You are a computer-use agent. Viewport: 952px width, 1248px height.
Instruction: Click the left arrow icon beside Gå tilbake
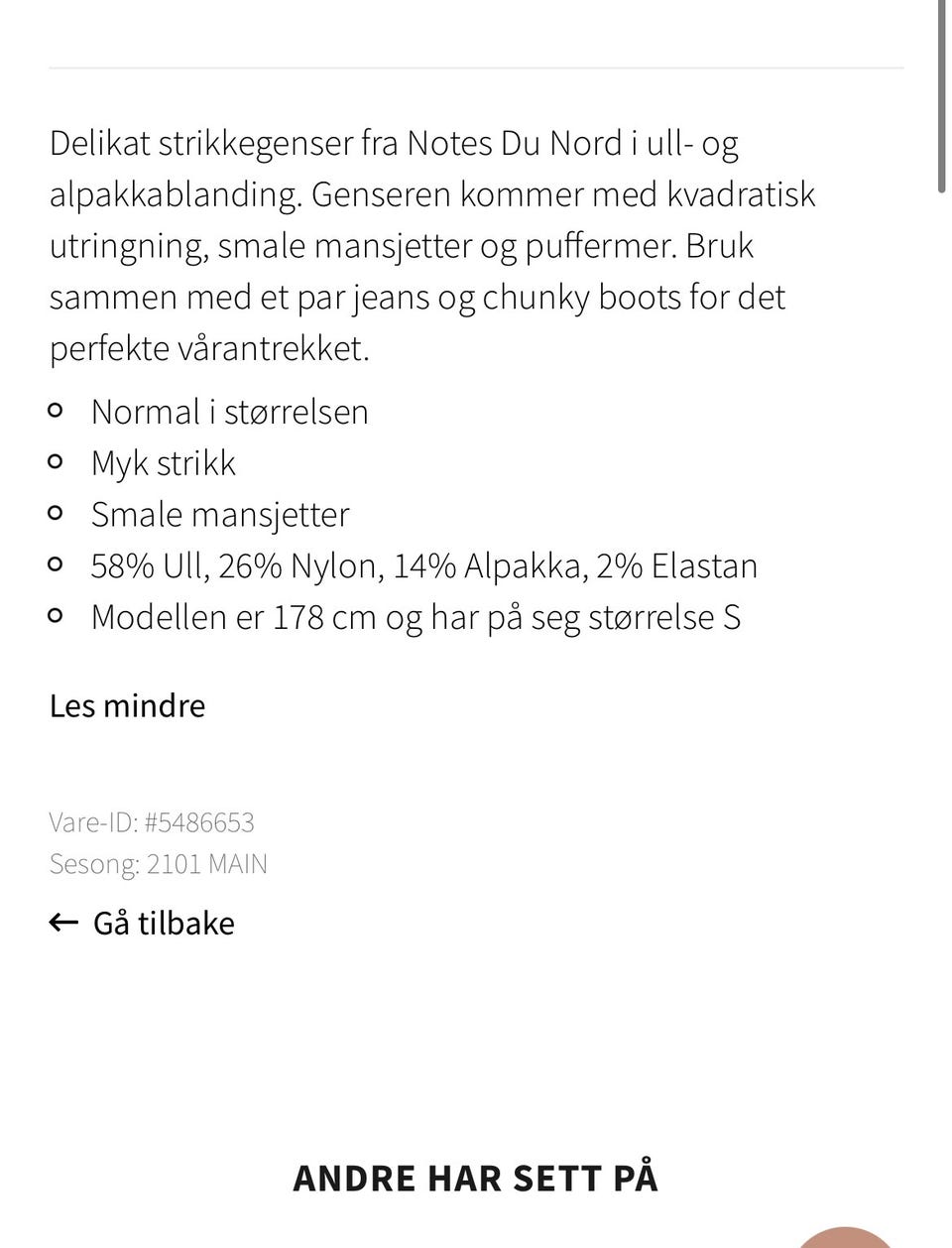tap(62, 923)
